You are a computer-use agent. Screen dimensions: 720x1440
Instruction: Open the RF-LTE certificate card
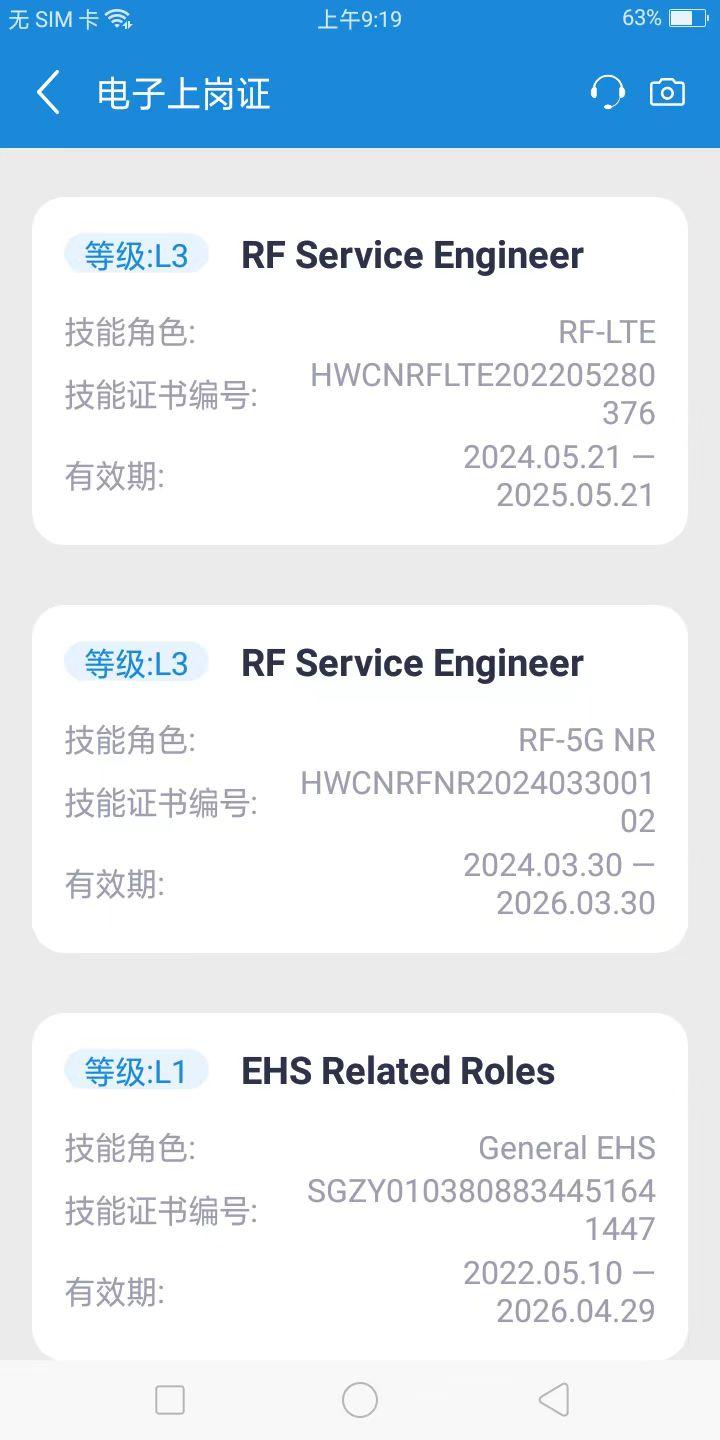point(360,371)
